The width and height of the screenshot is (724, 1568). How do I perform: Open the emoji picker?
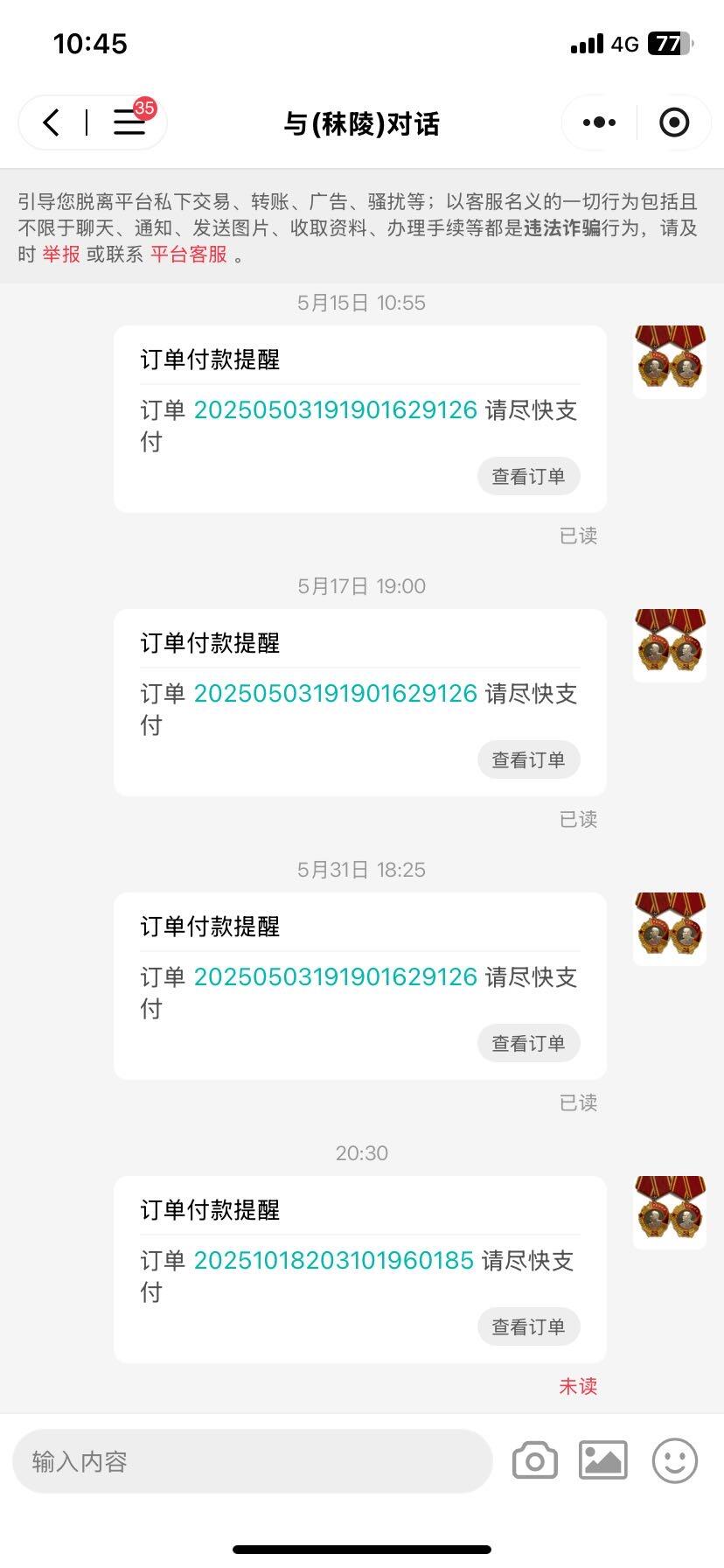pyautogui.click(x=674, y=1461)
